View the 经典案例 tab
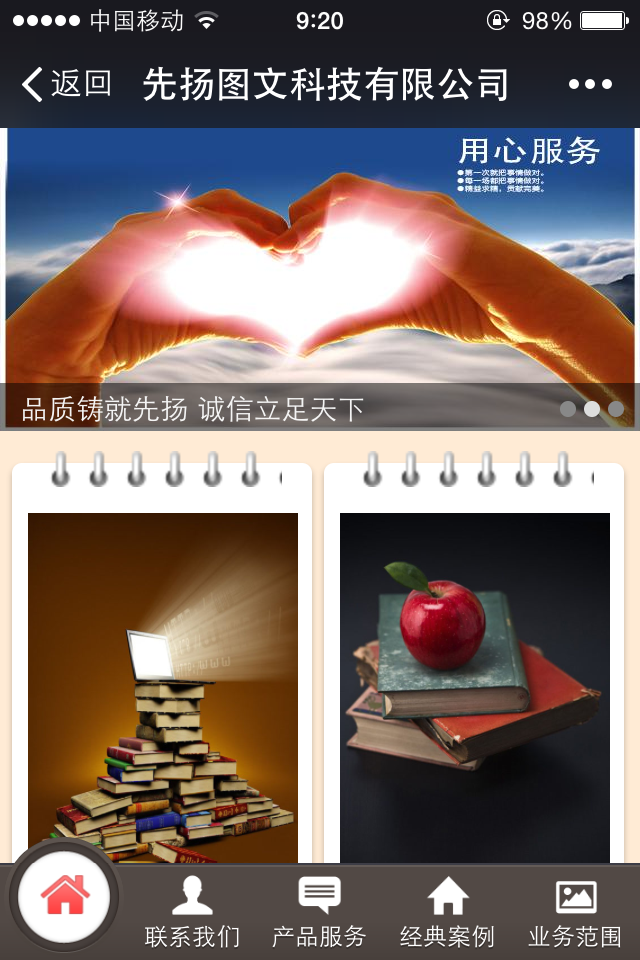The image size is (640, 960). pos(447,912)
